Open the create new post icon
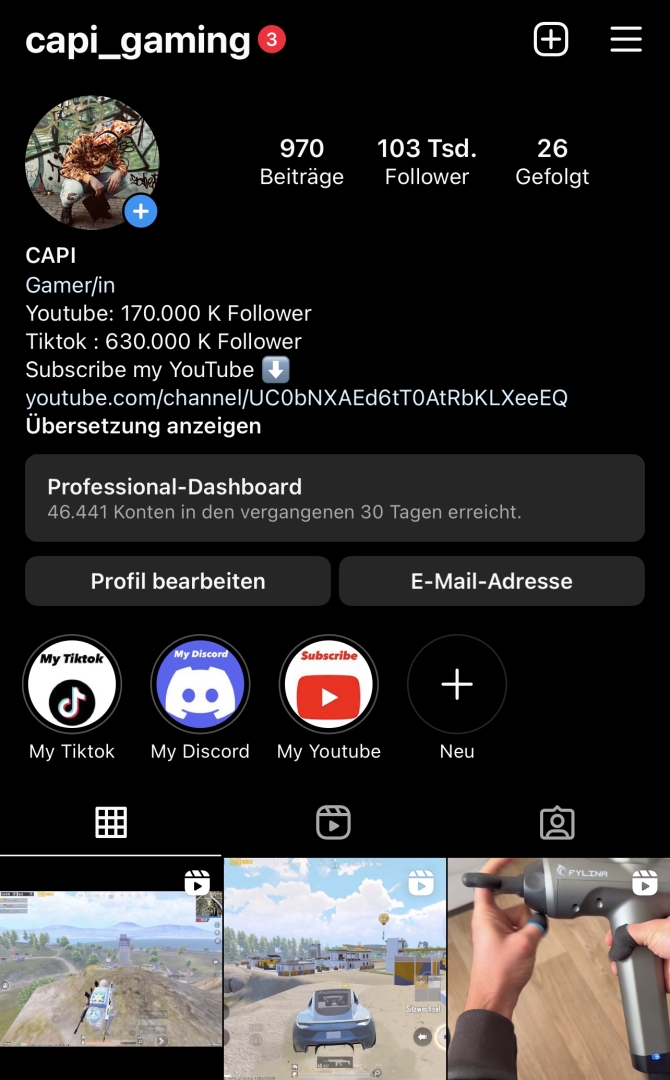The width and height of the screenshot is (670, 1080). [551, 40]
